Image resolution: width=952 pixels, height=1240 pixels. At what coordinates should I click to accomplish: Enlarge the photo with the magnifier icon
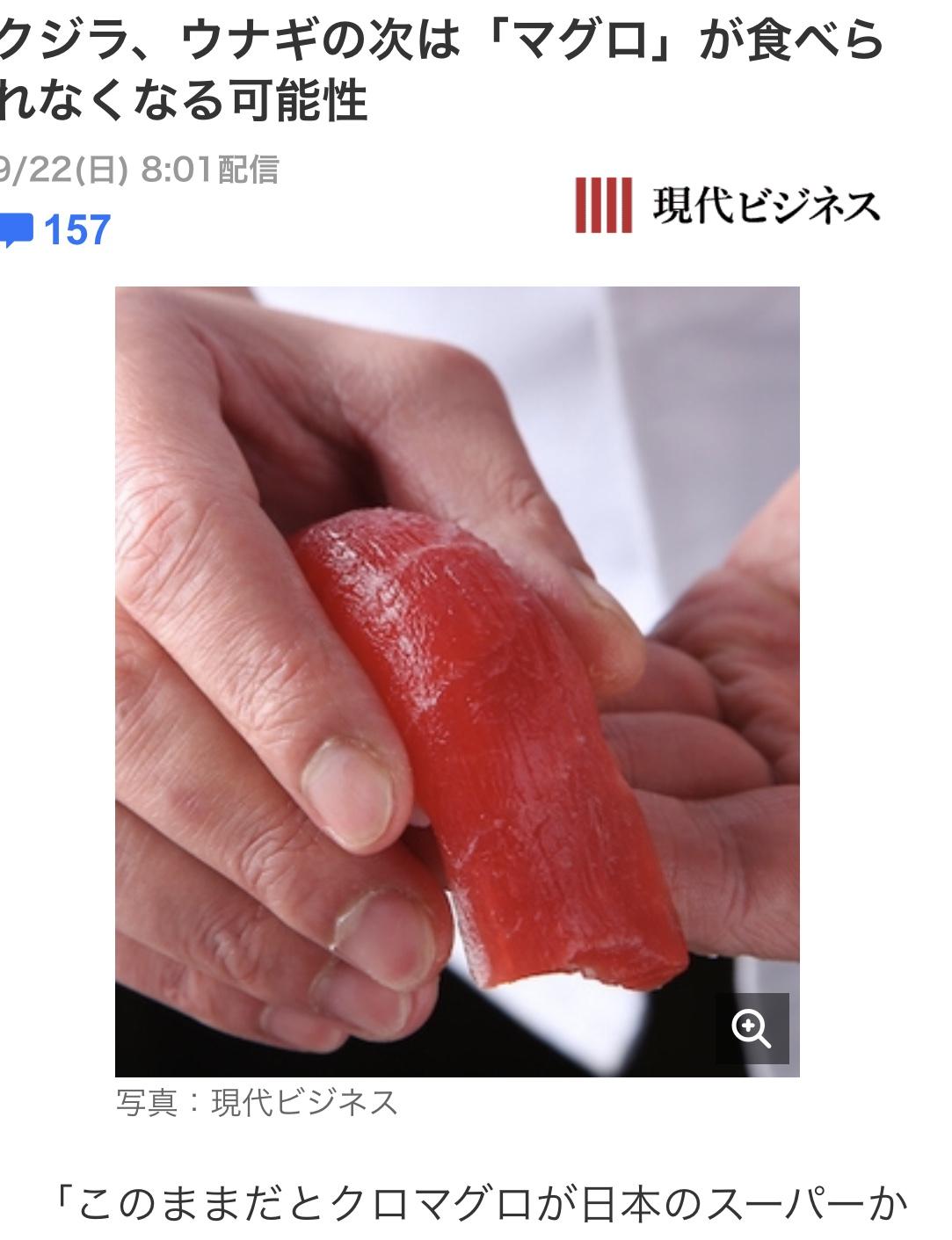pyautogui.click(x=751, y=1028)
